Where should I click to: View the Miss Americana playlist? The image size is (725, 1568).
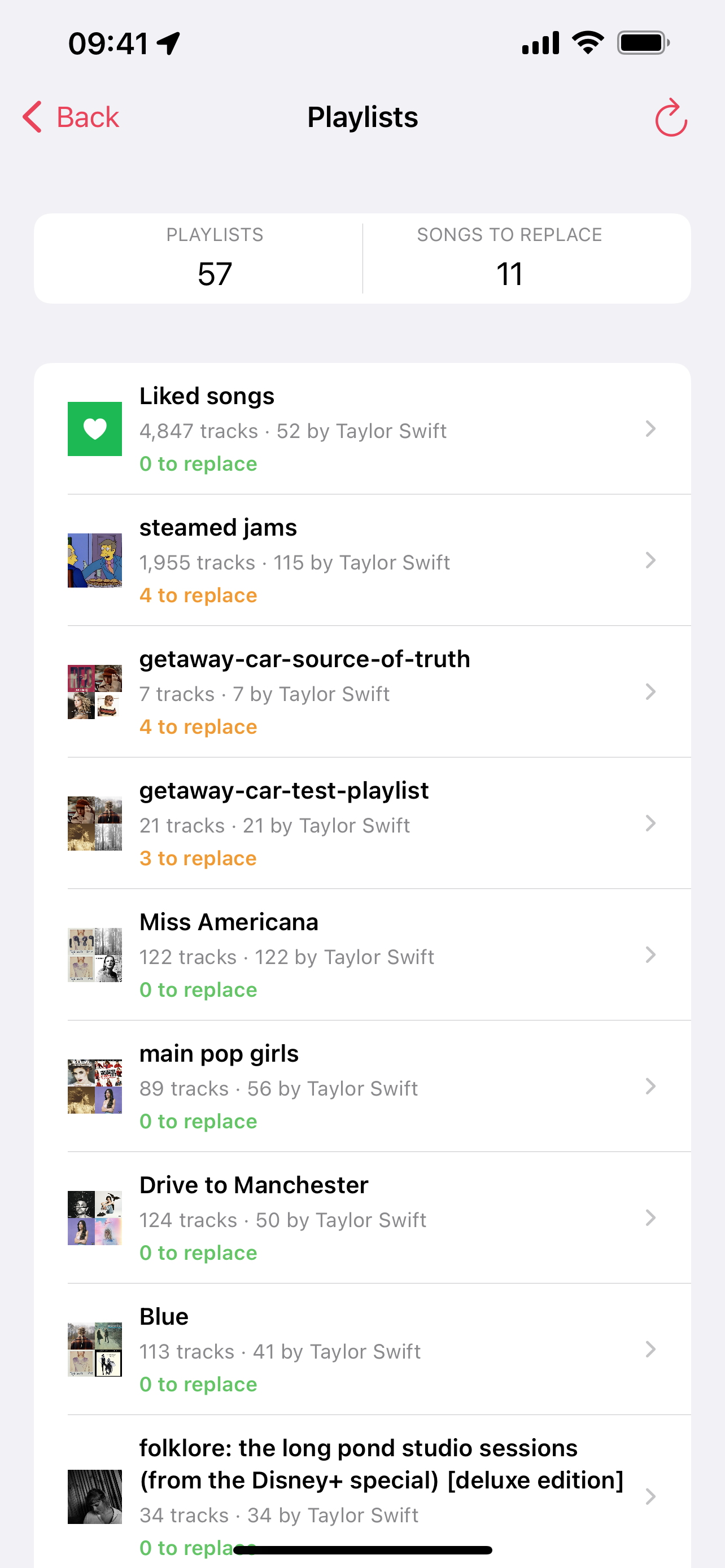(x=362, y=955)
